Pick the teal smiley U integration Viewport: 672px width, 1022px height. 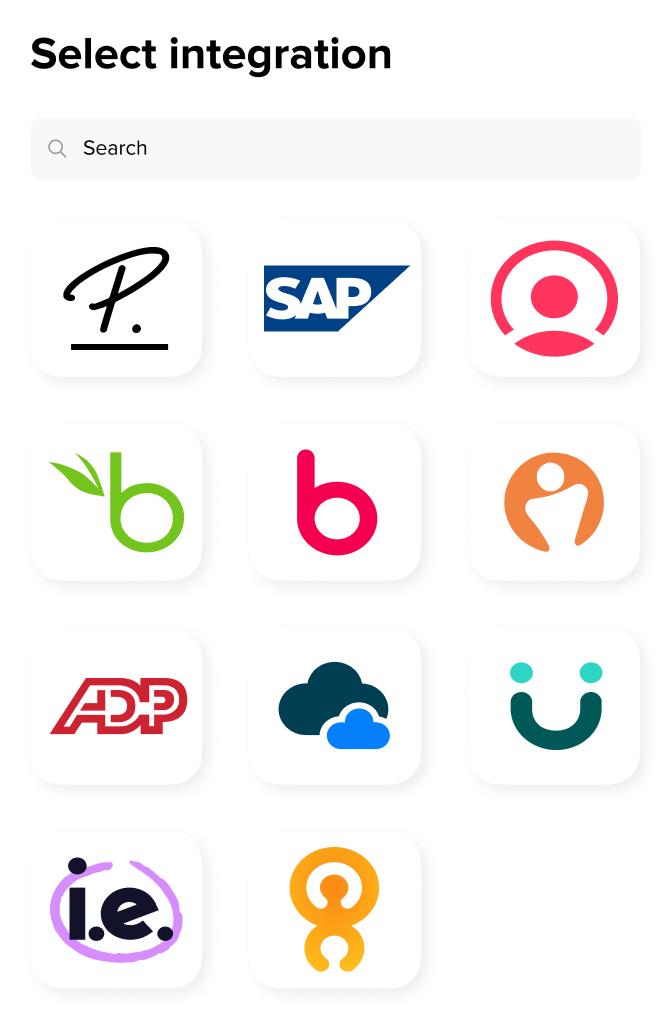tap(554, 706)
